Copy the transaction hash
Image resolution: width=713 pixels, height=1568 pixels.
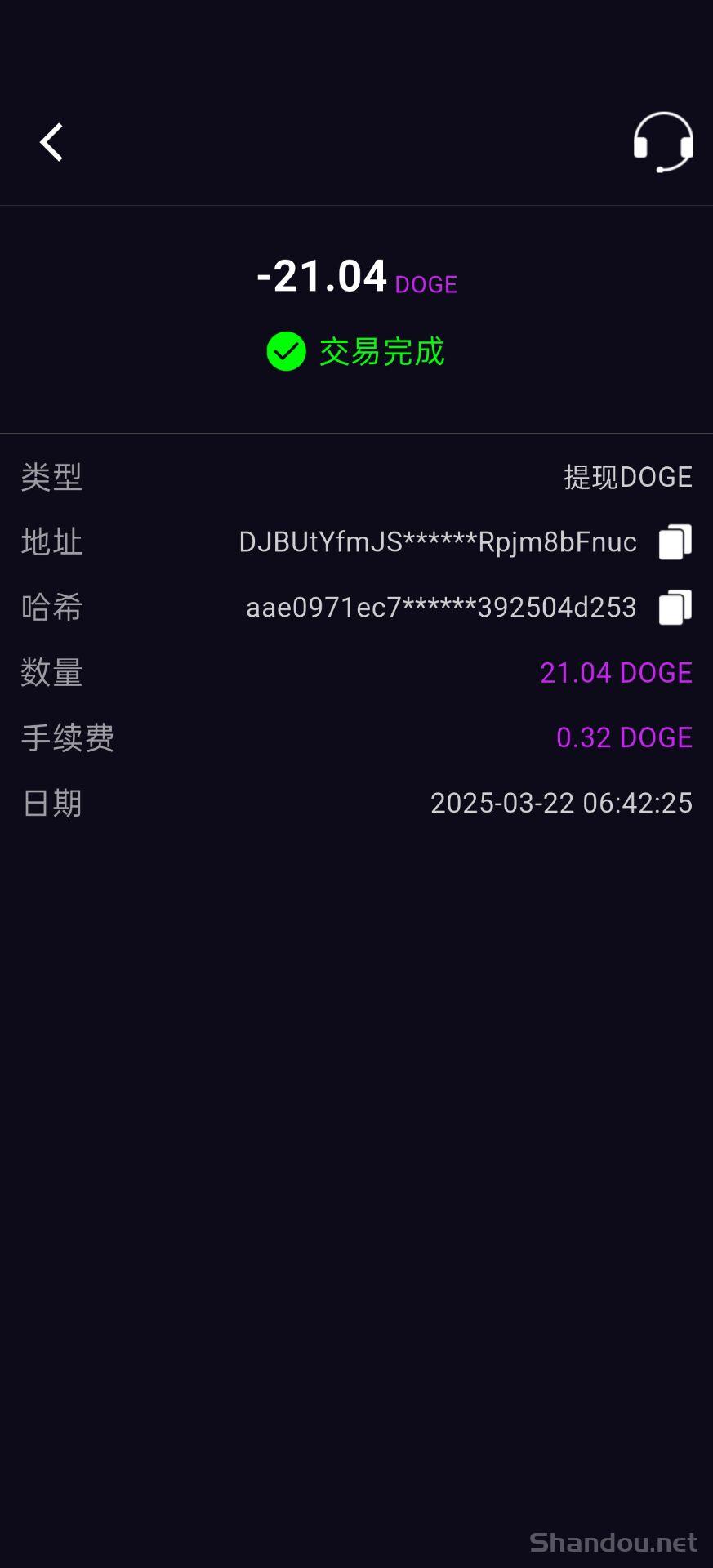click(675, 608)
